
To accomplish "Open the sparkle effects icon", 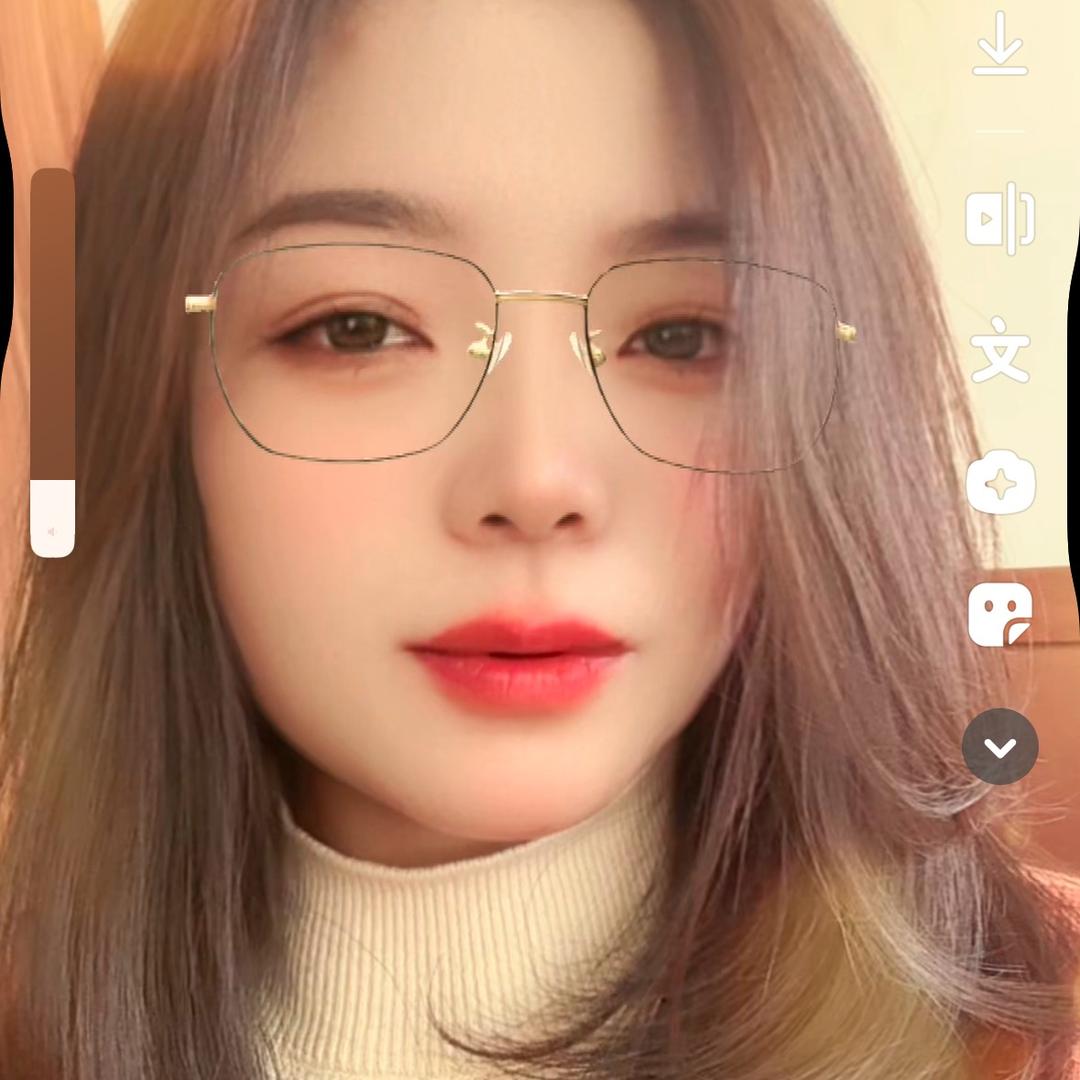I will [x=1000, y=483].
